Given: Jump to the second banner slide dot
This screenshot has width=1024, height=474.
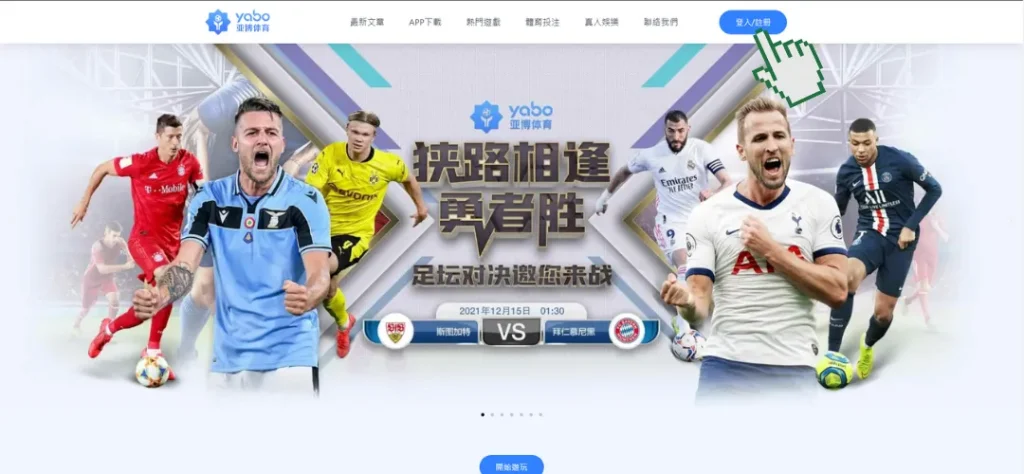Looking at the screenshot, I should point(493,414).
